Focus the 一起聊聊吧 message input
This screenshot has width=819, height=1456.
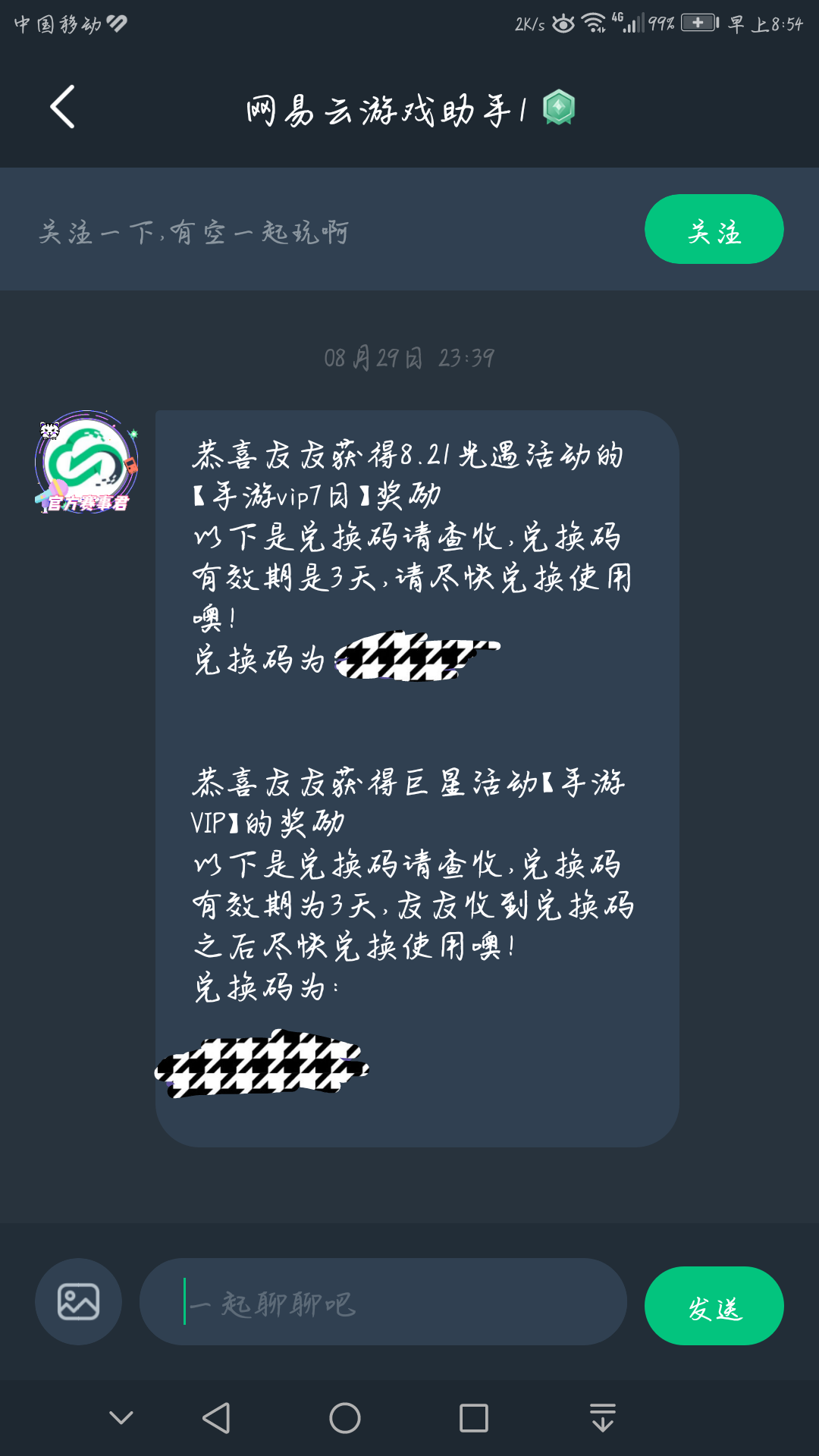tap(383, 1301)
